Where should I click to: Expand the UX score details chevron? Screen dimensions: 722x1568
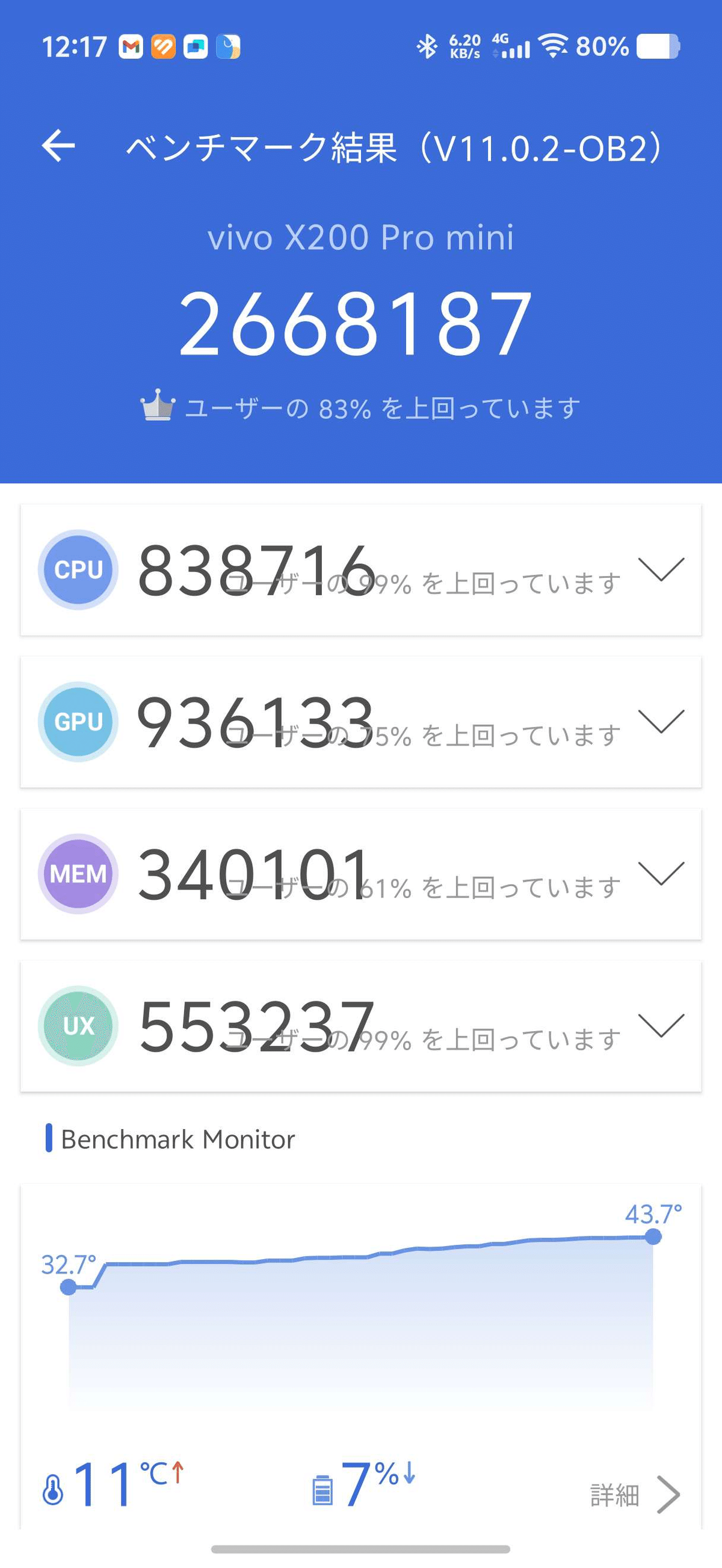click(662, 1025)
